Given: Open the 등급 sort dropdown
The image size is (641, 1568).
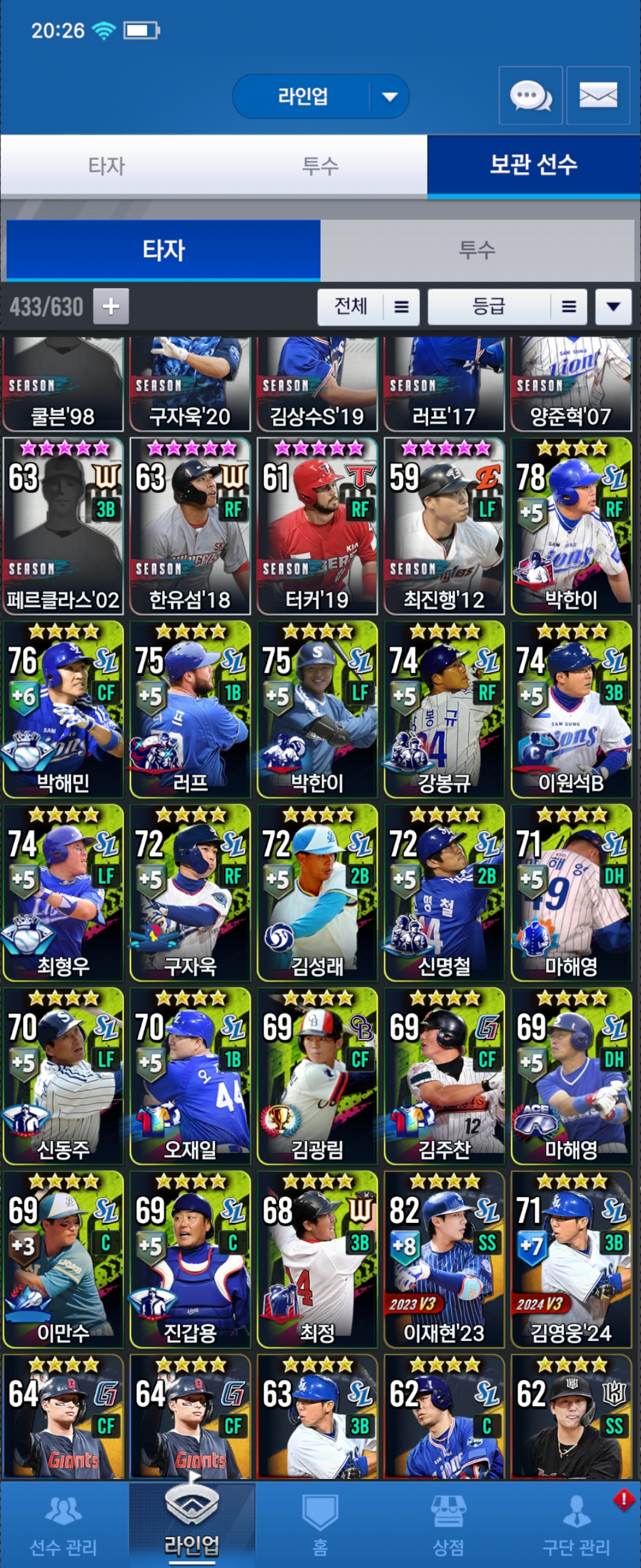Looking at the screenshot, I should (x=507, y=306).
